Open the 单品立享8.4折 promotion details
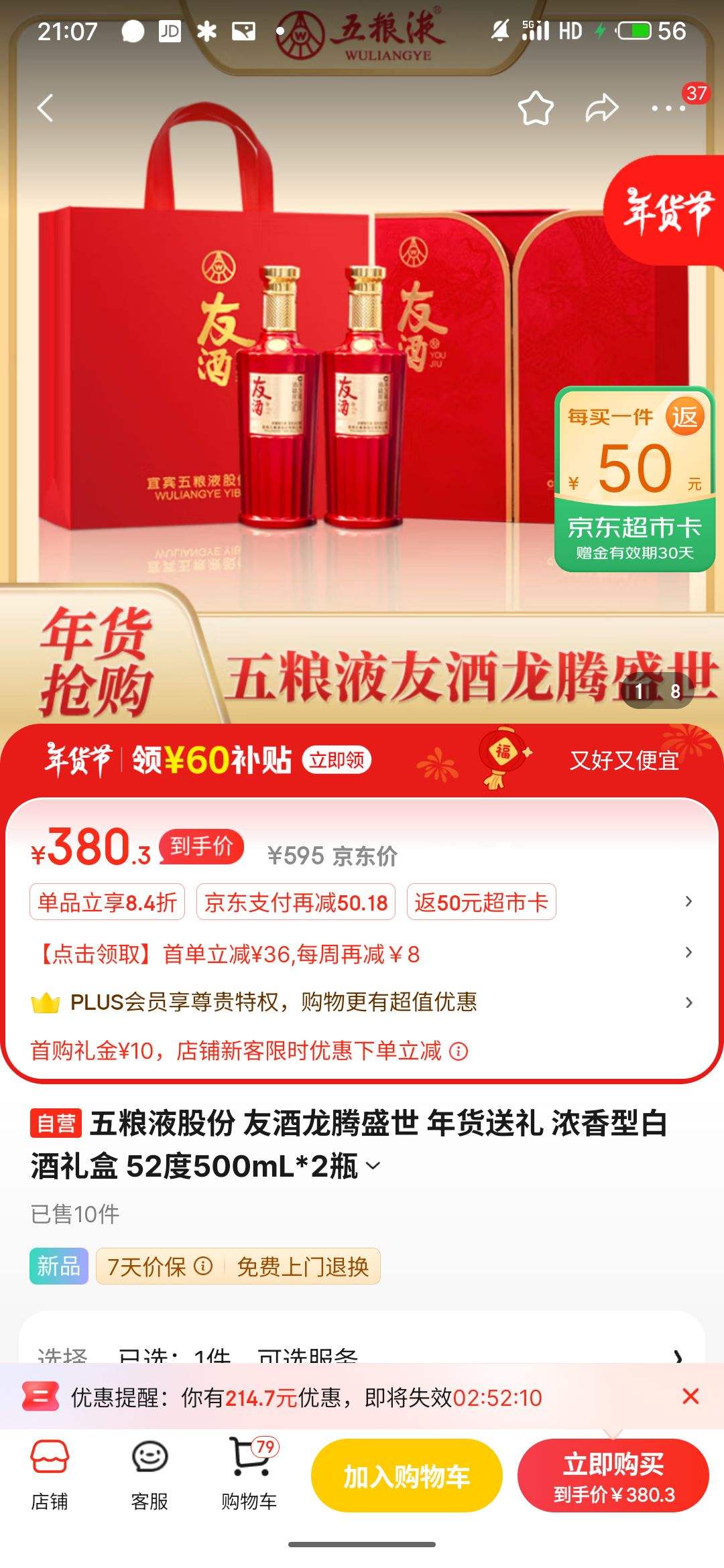Viewport: 724px width, 1568px height. coord(107,903)
